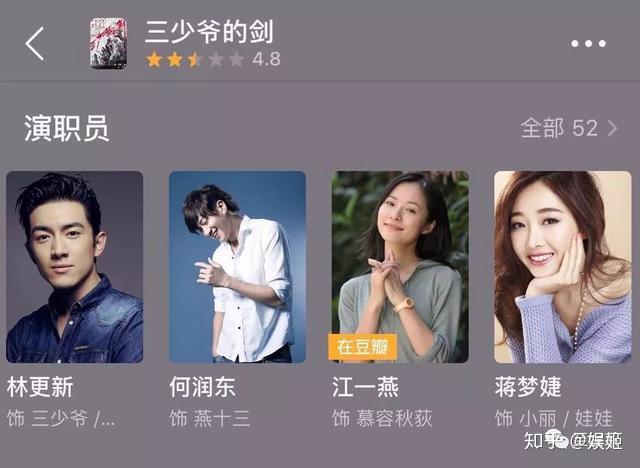This screenshot has width=640, height=468.
Task: Open 蒋梦婕's cast profile
Action: [x=563, y=267]
